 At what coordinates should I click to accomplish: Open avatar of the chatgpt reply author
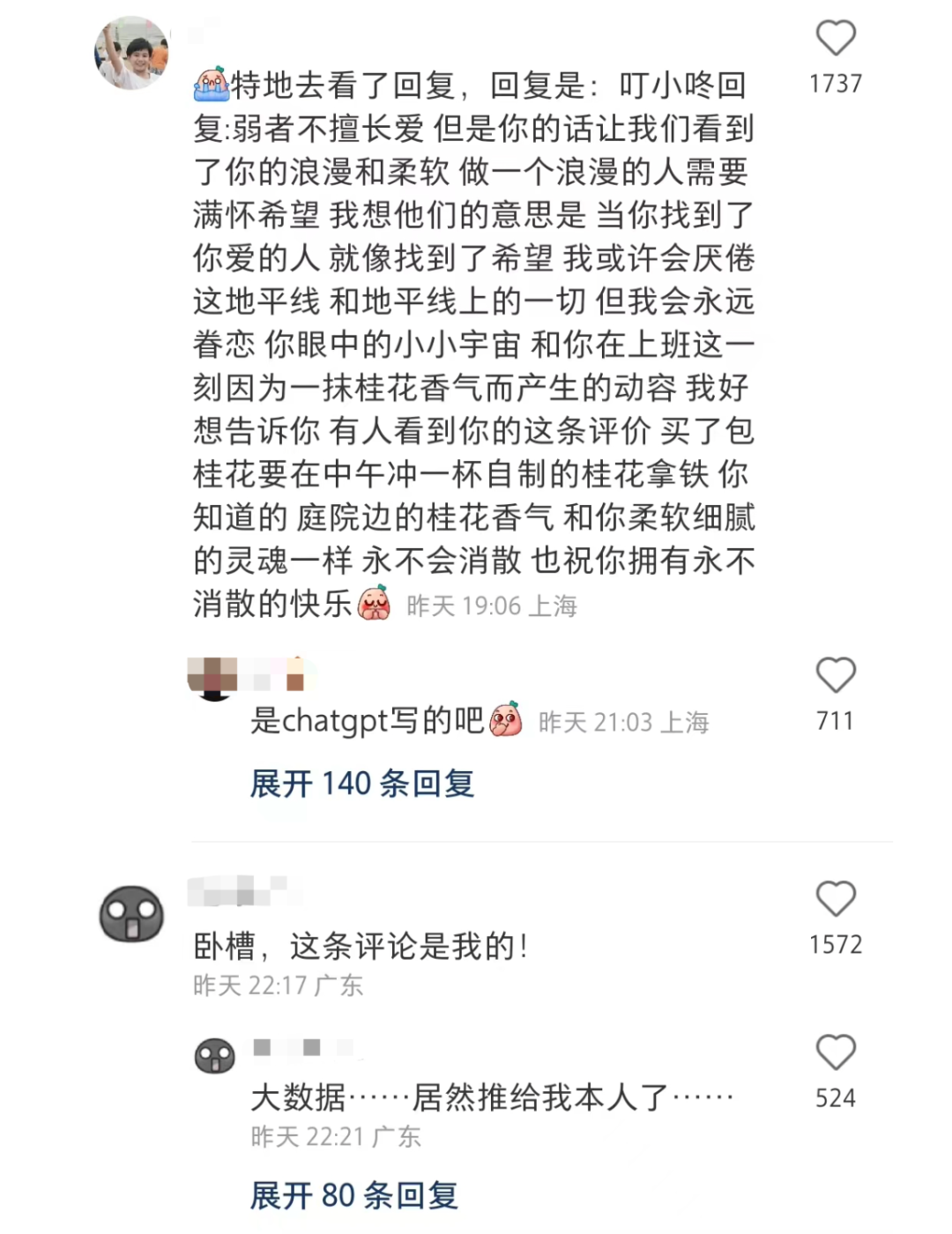tap(213, 678)
